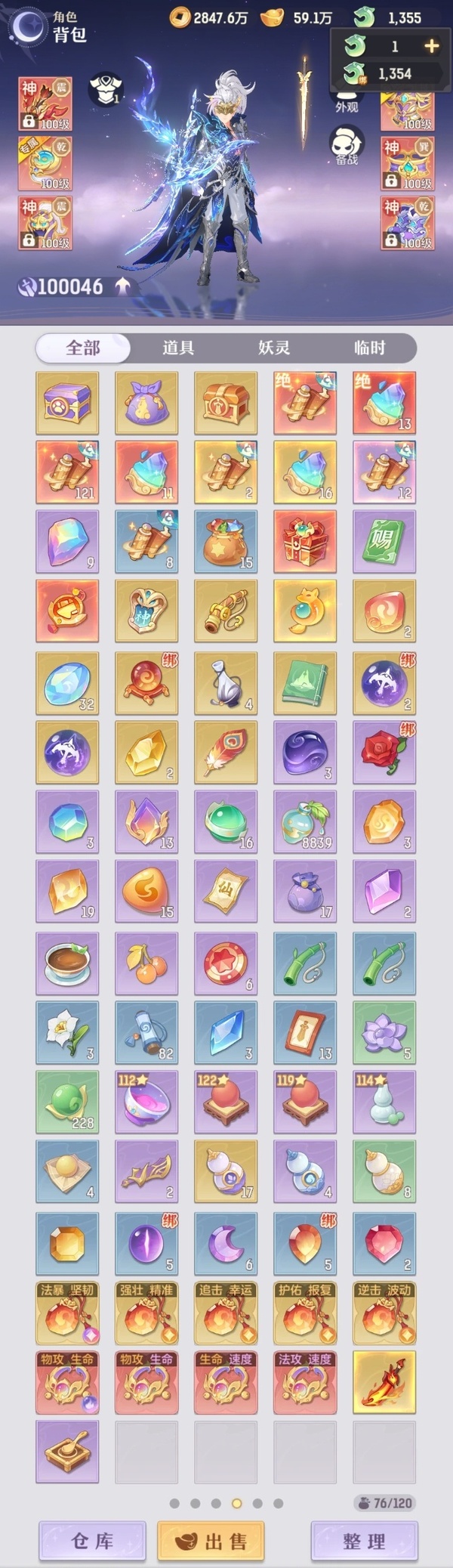
Task: Open the green 赐 book item
Action: [384, 542]
